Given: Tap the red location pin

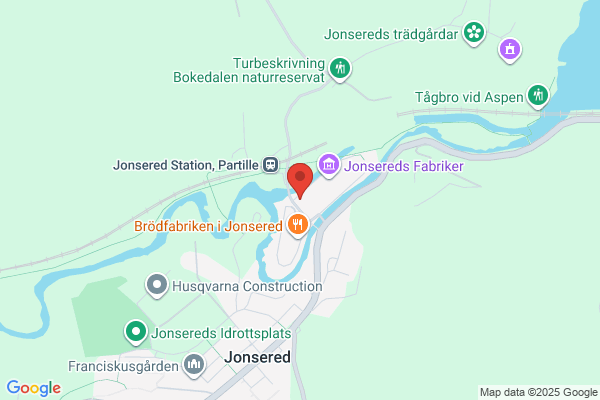Looking at the screenshot, I should point(300,181).
